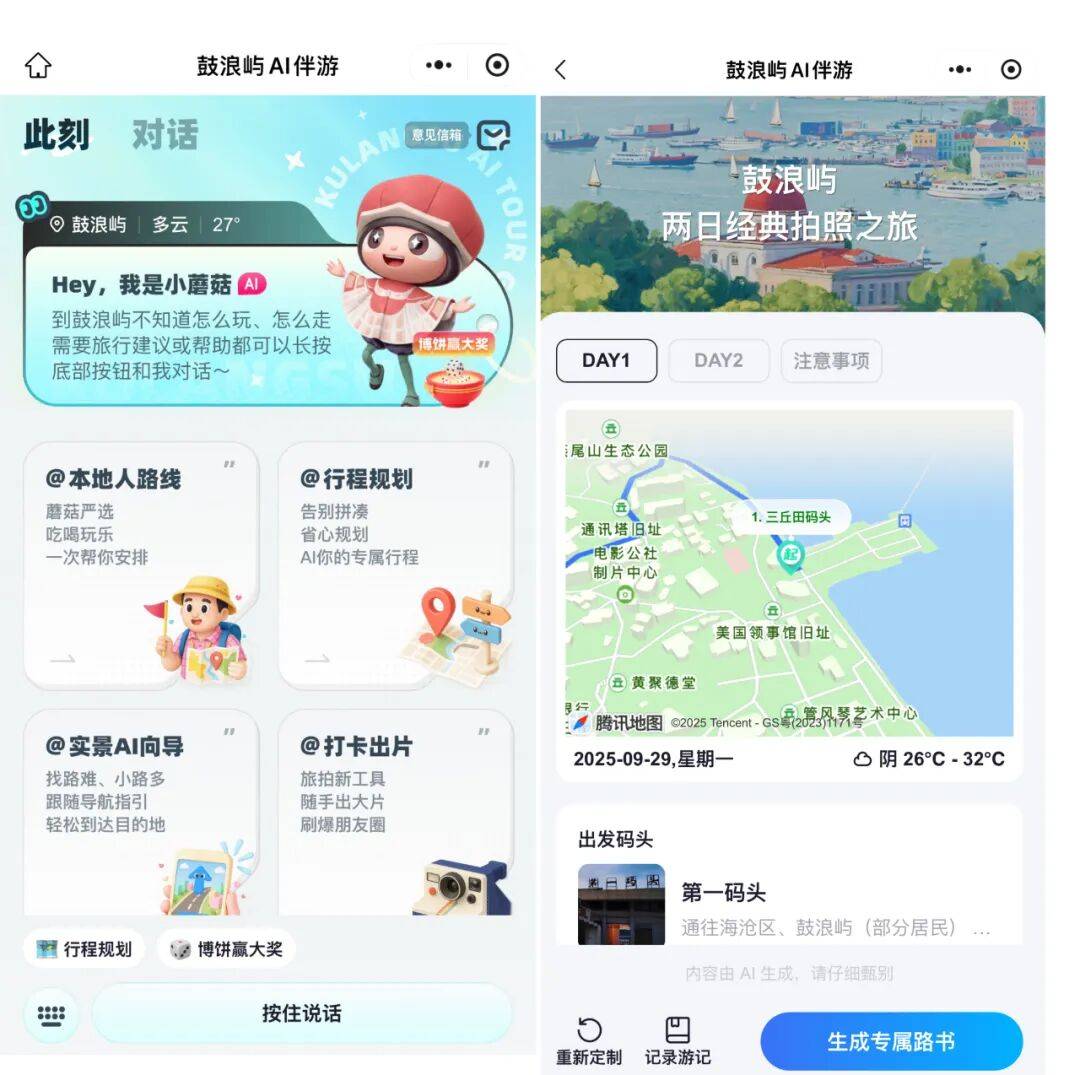
Task: Switch to keyboard input with the keyboard icon
Action: 51,1014
